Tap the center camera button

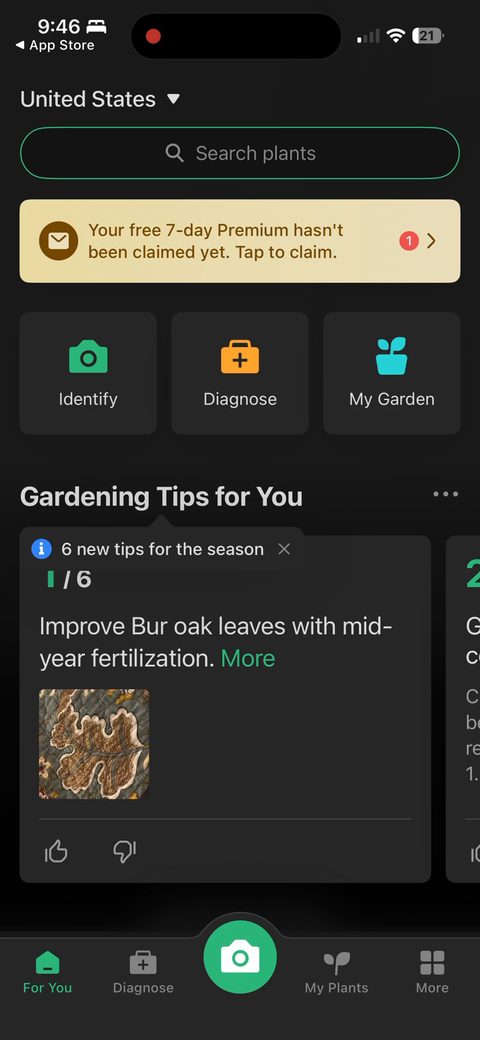[x=240, y=957]
